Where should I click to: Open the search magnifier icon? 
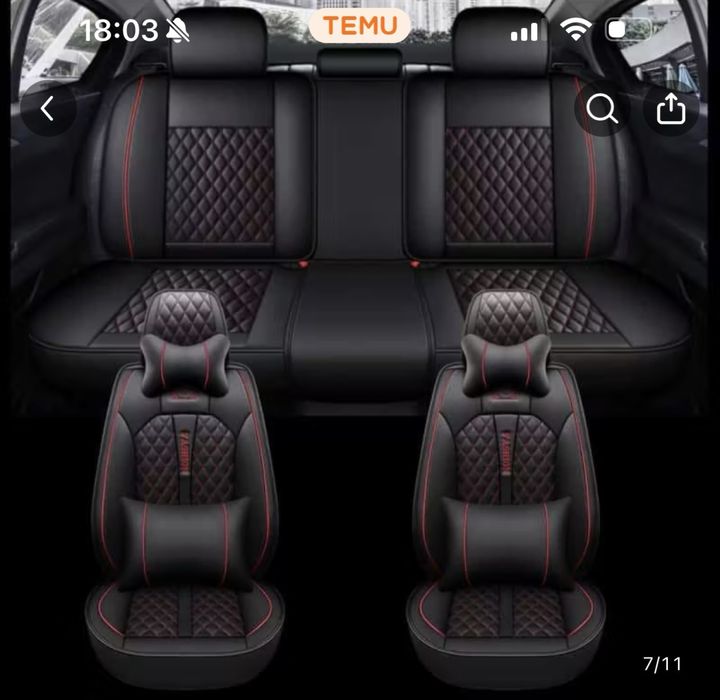(602, 109)
